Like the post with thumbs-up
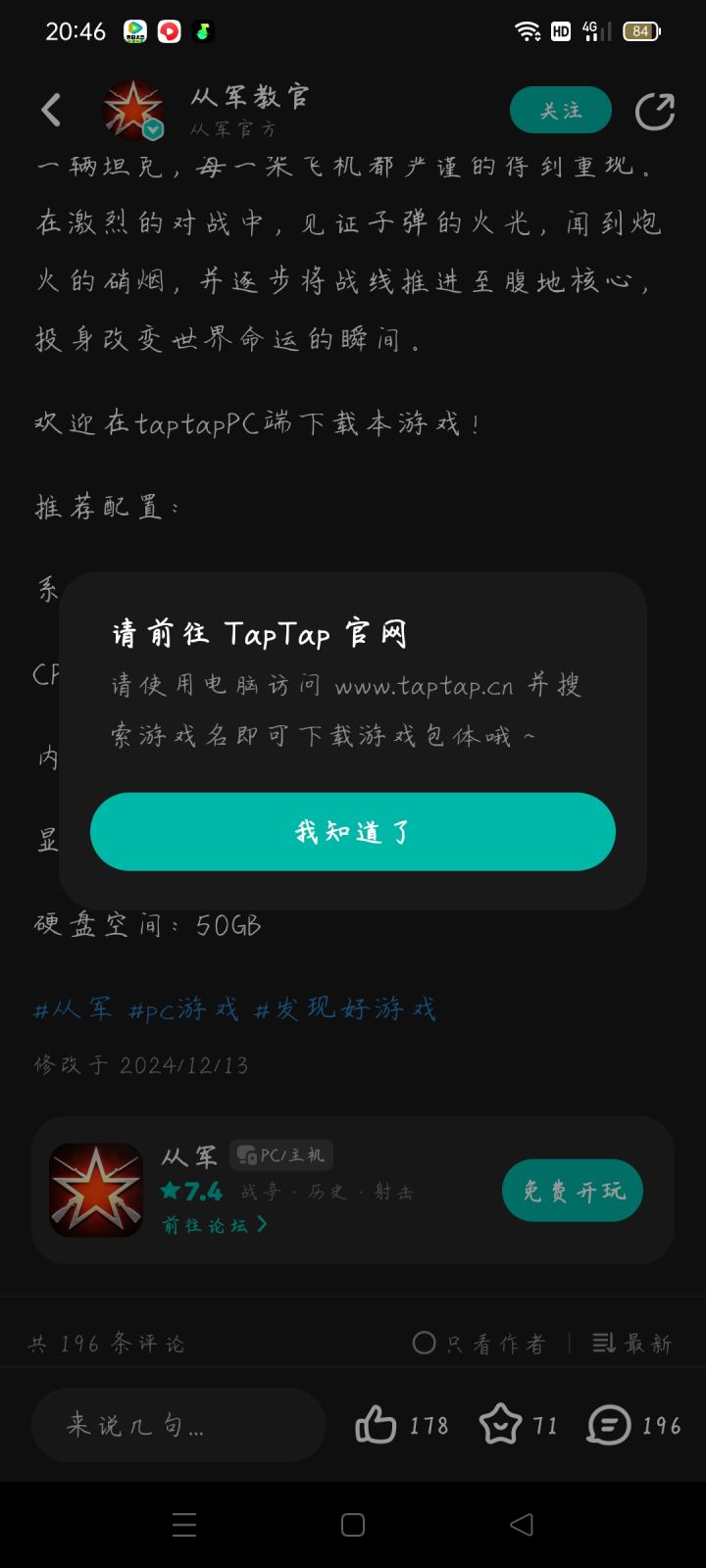 pyautogui.click(x=377, y=1425)
